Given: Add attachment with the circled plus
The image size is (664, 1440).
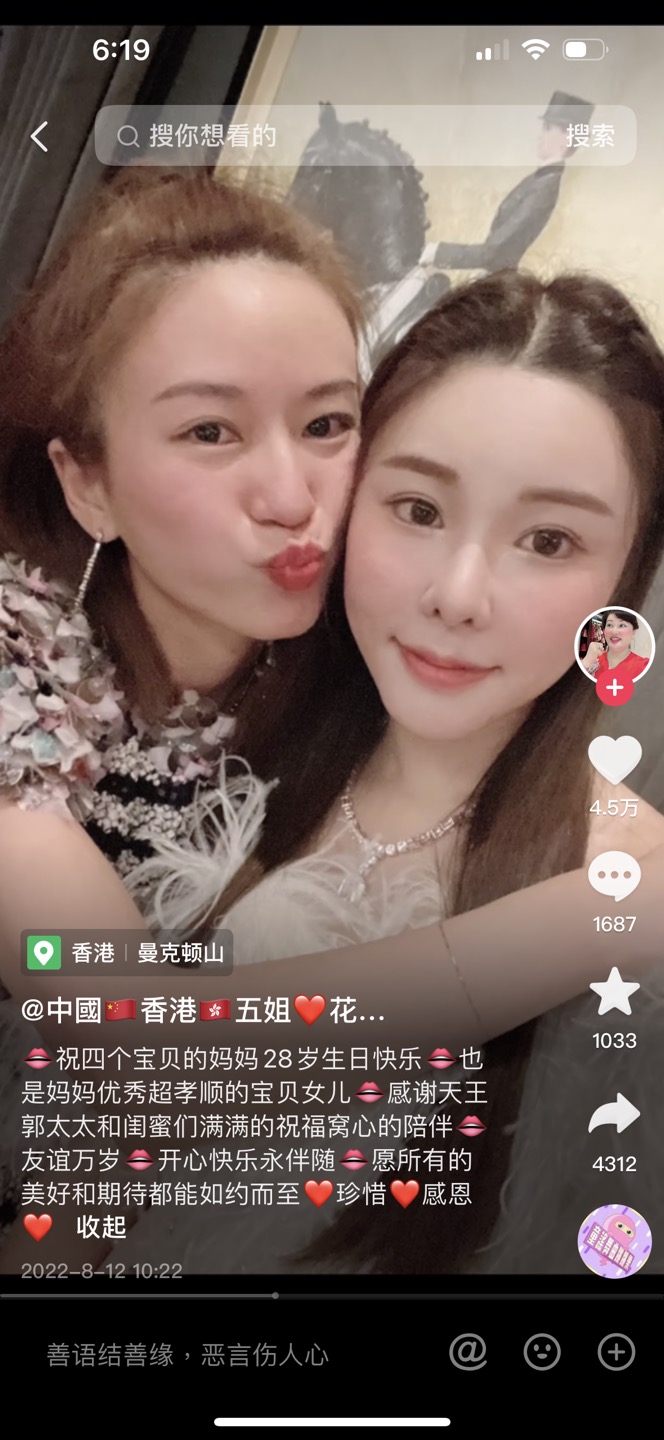Looking at the screenshot, I should tap(616, 1353).
